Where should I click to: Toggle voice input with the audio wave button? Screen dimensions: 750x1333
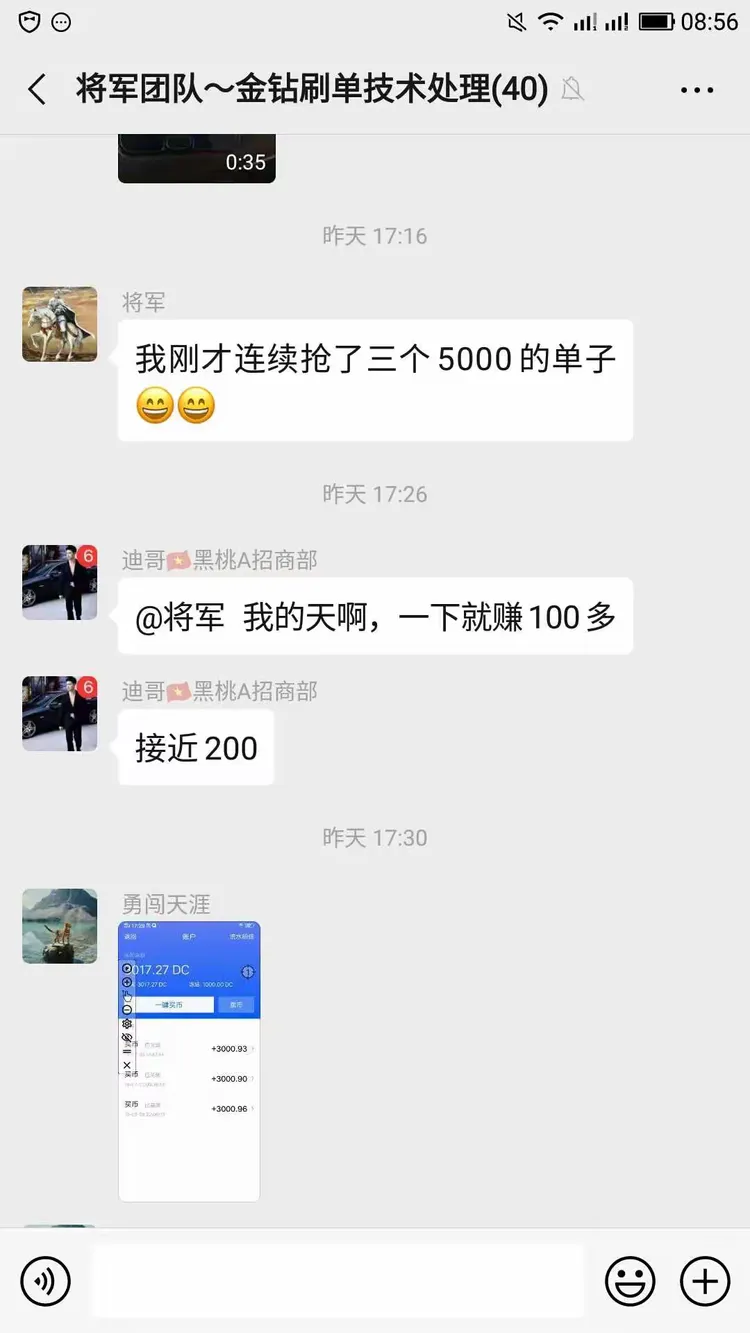[x=45, y=1281]
